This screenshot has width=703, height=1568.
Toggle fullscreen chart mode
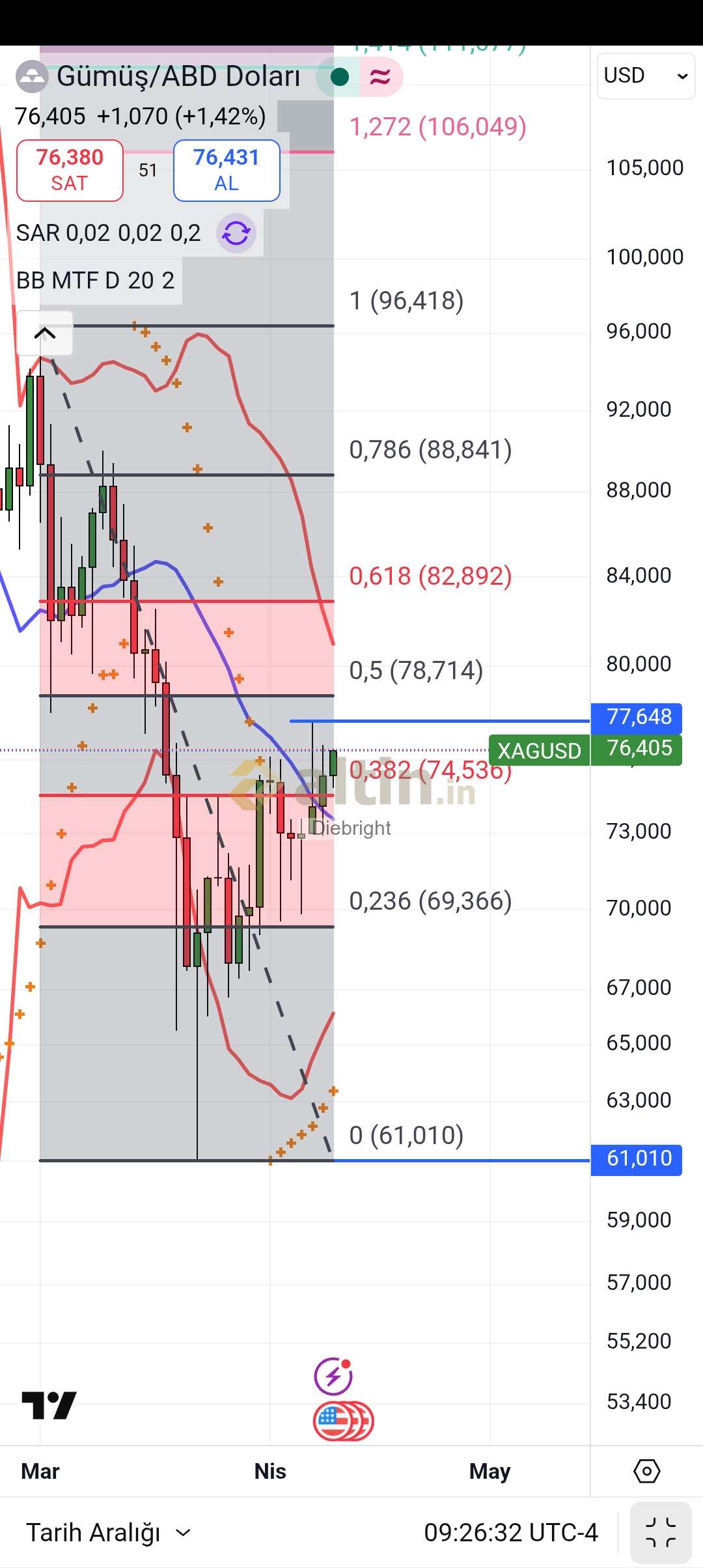pyautogui.click(x=661, y=1532)
